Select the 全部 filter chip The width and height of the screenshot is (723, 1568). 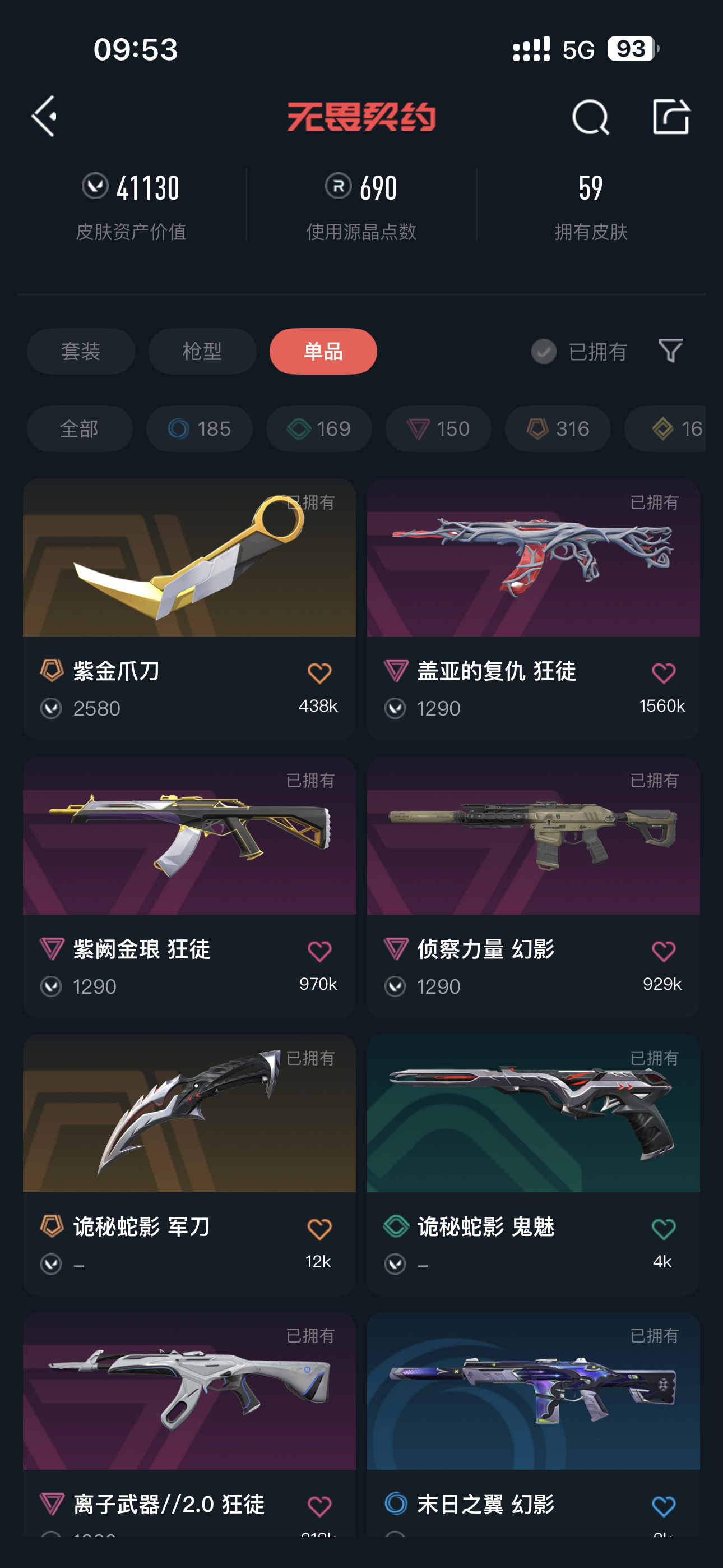(x=80, y=428)
